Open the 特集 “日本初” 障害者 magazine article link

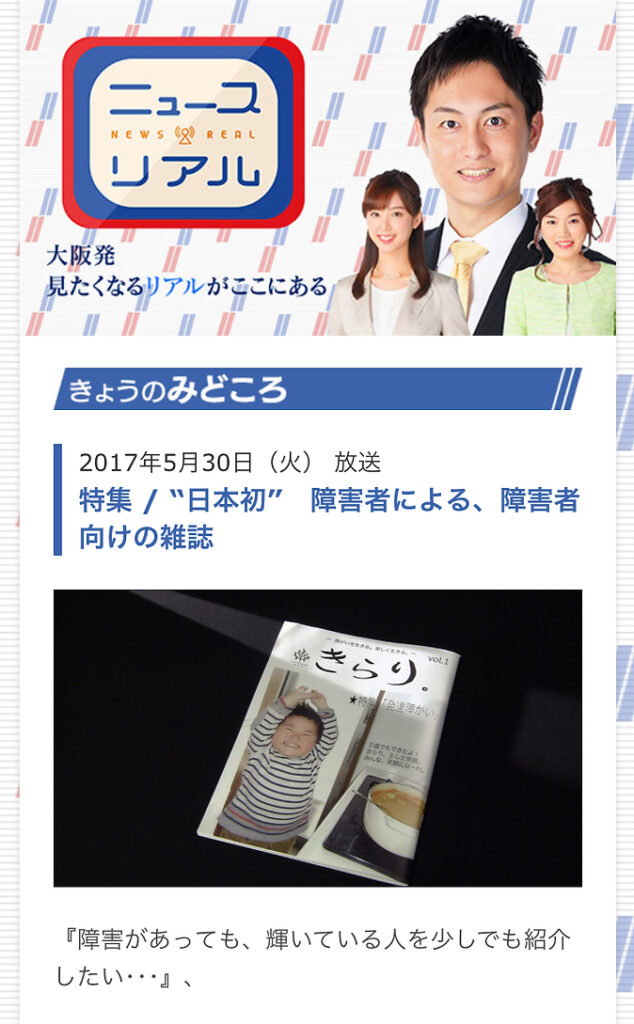click(x=328, y=518)
